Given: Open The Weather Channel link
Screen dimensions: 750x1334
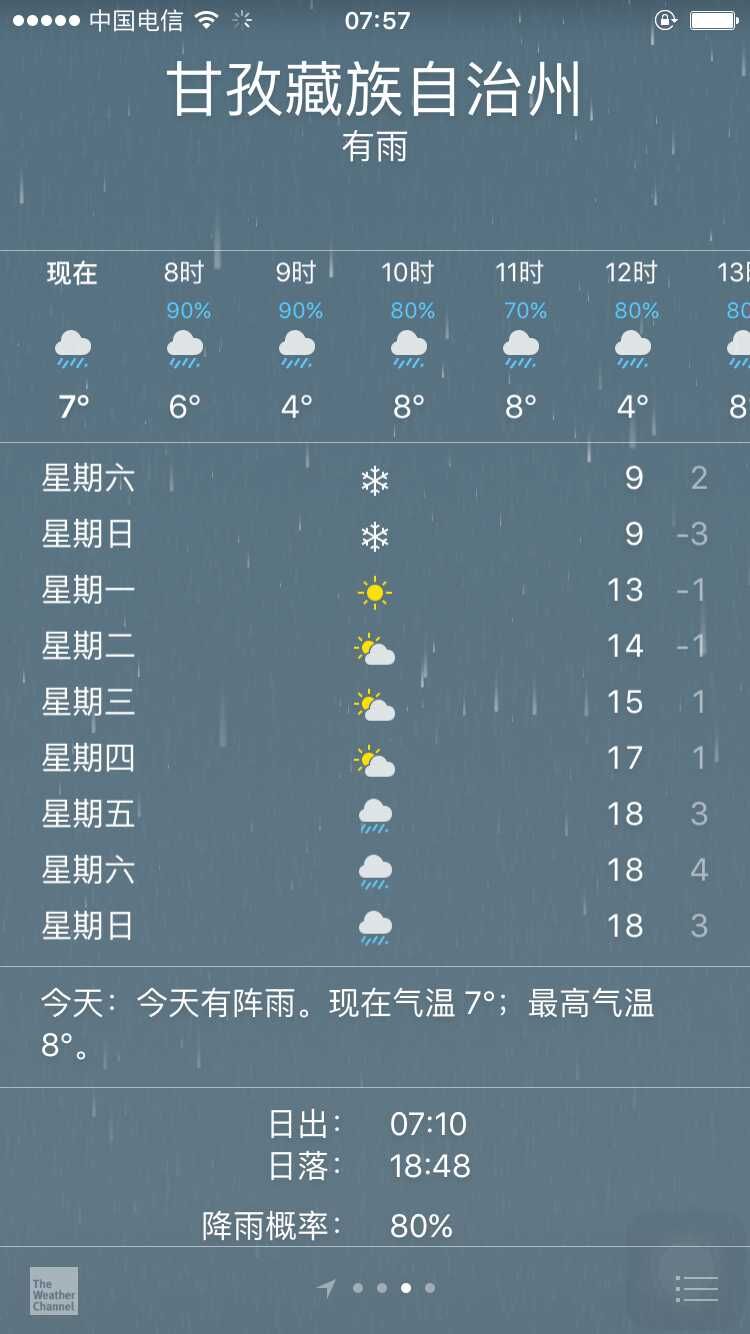Looking at the screenshot, I should (53, 1291).
